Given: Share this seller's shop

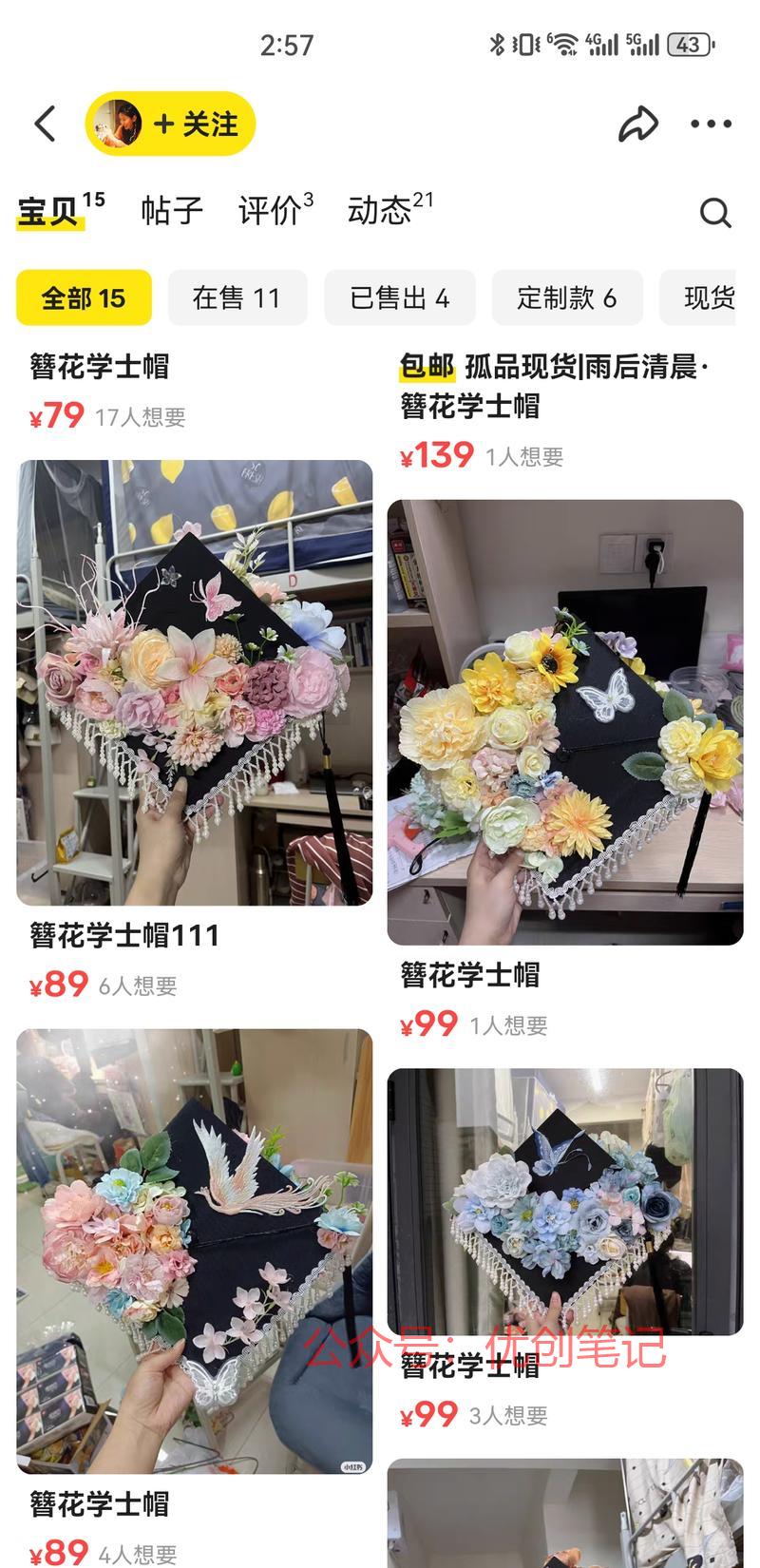Looking at the screenshot, I should point(638,124).
